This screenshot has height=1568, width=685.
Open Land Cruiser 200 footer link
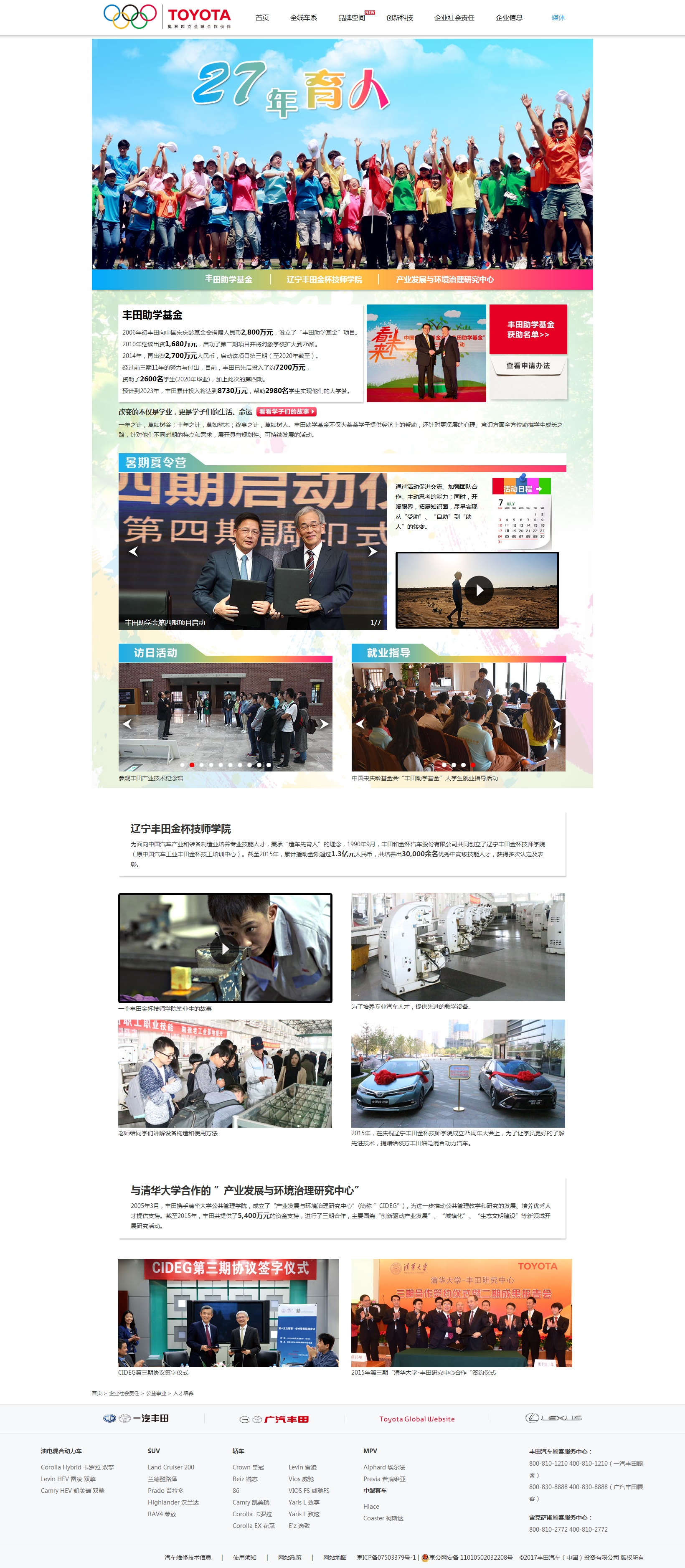tap(171, 1467)
